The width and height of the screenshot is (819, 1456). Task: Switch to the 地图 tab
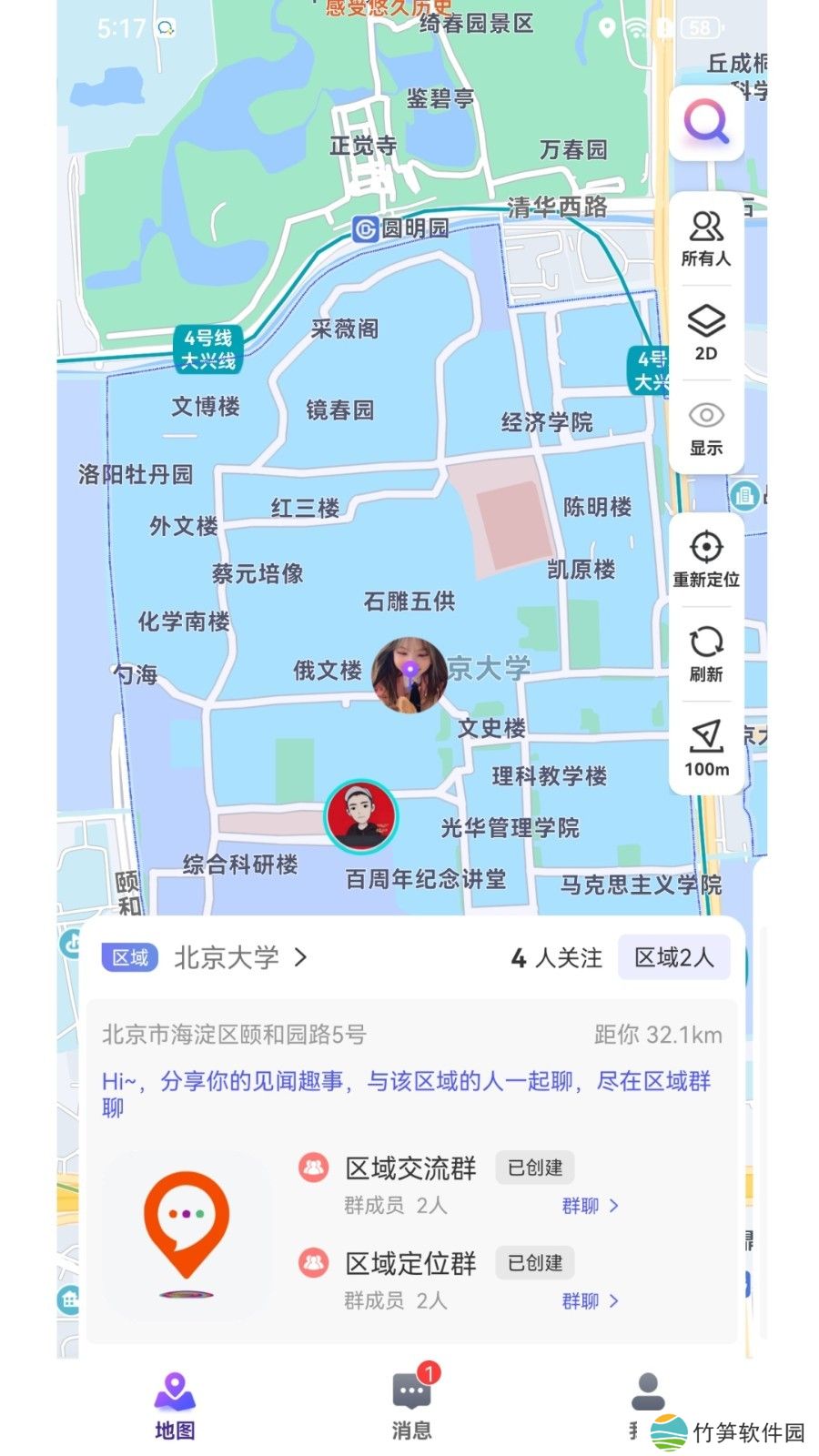(175, 1406)
